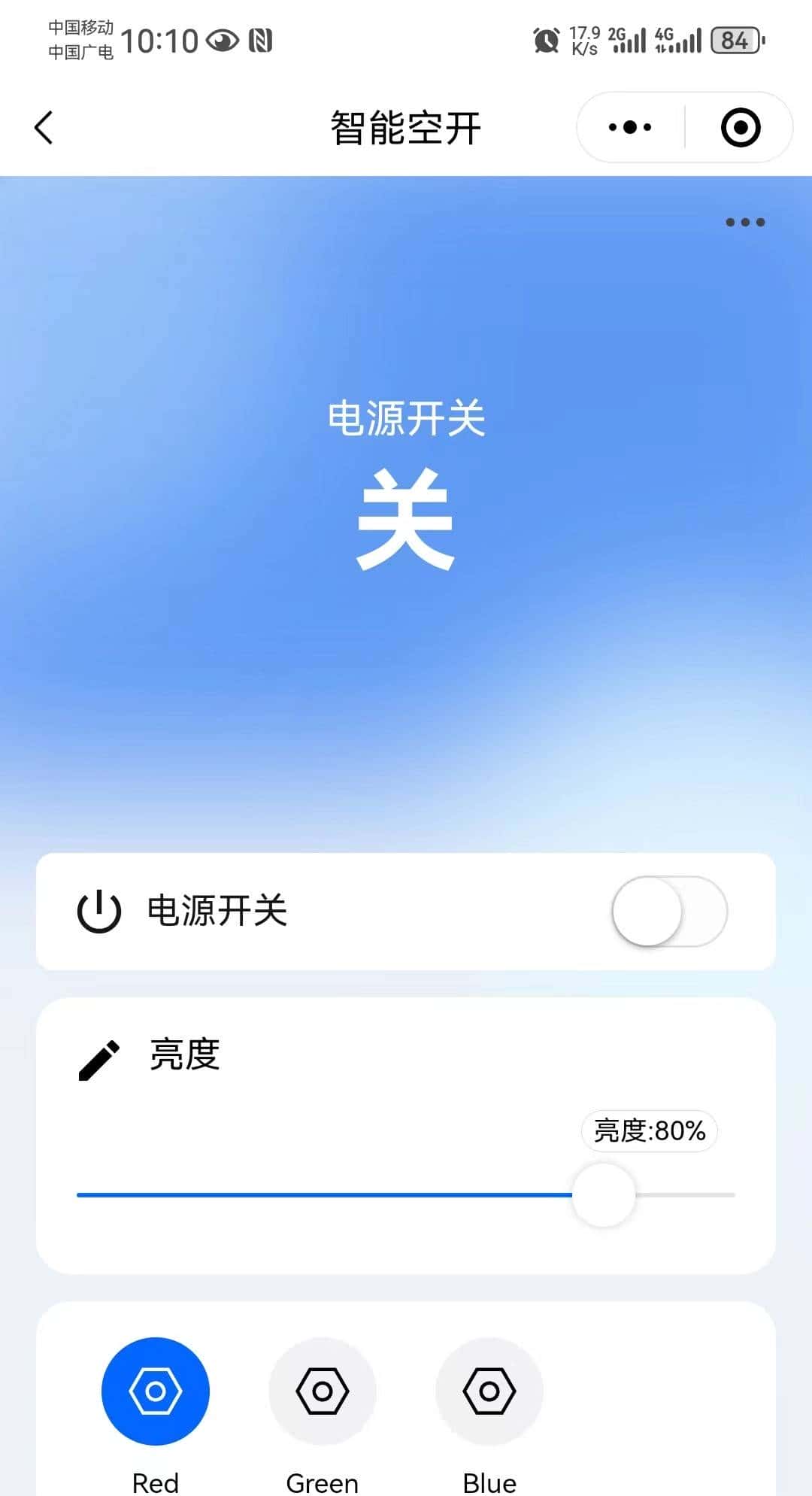Tap the large 关 power status text
The height and width of the screenshot is (1496, 812).
coord(406,520)
